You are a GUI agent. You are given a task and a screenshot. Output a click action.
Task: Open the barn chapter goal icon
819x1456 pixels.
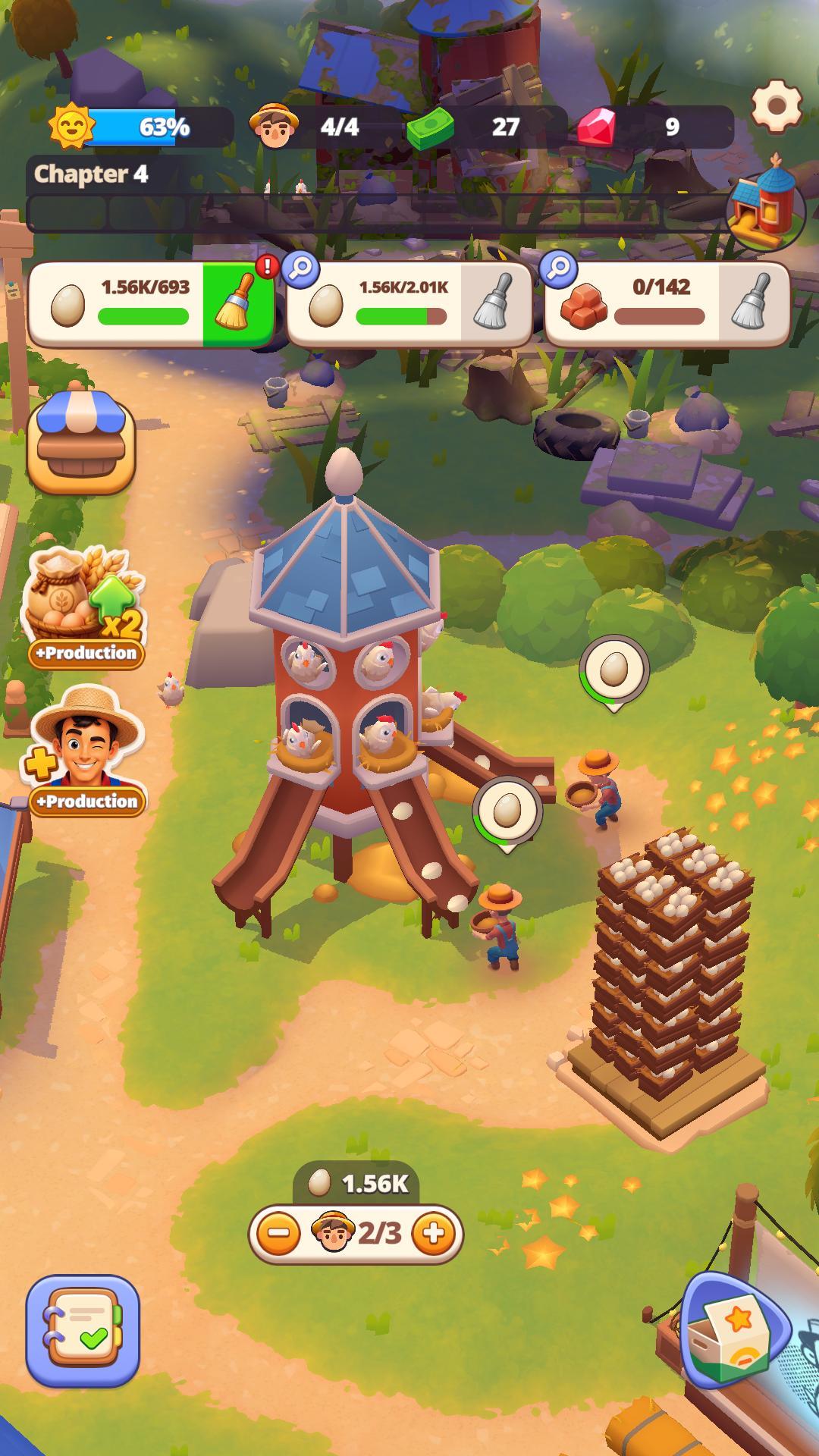coord(766,202)
